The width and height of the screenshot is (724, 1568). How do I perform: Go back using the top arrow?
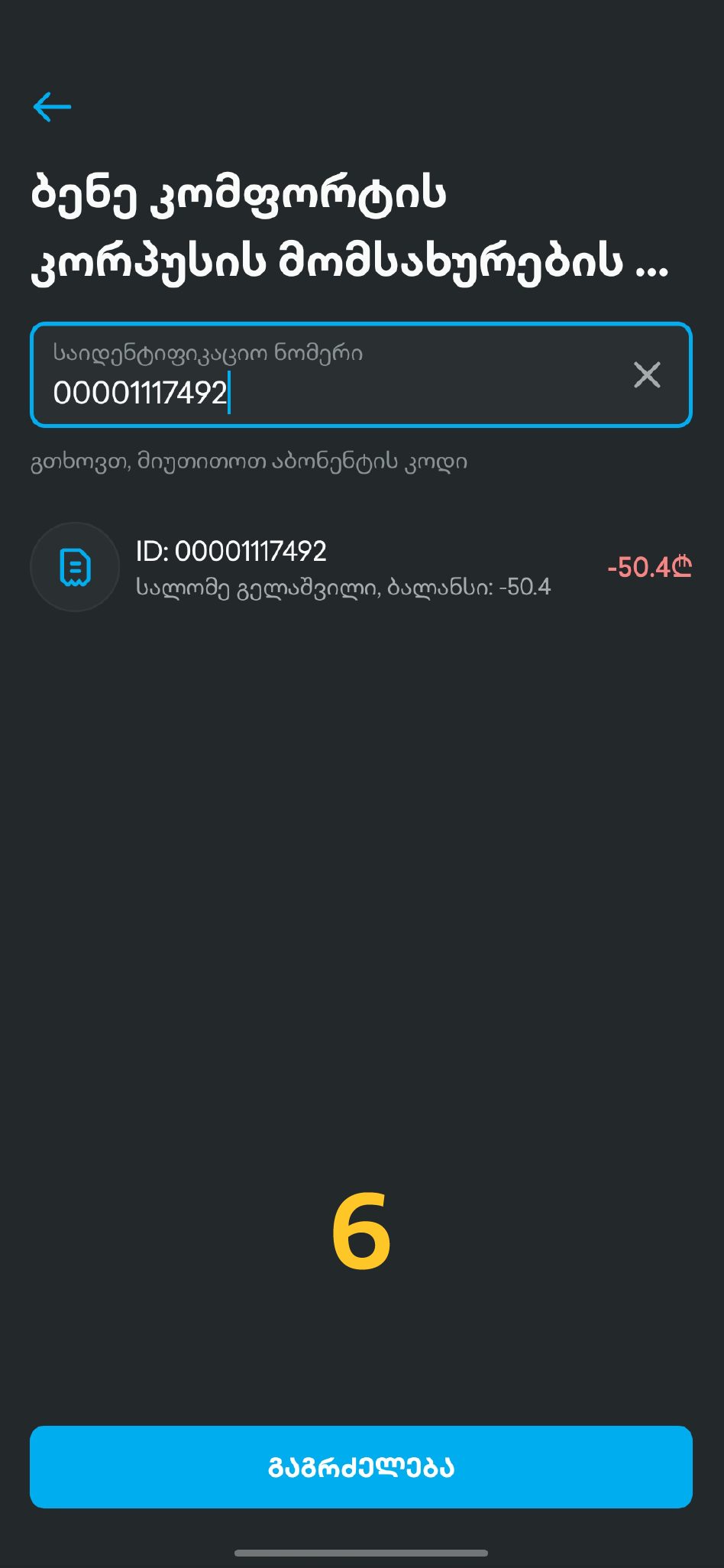(52, 107)
